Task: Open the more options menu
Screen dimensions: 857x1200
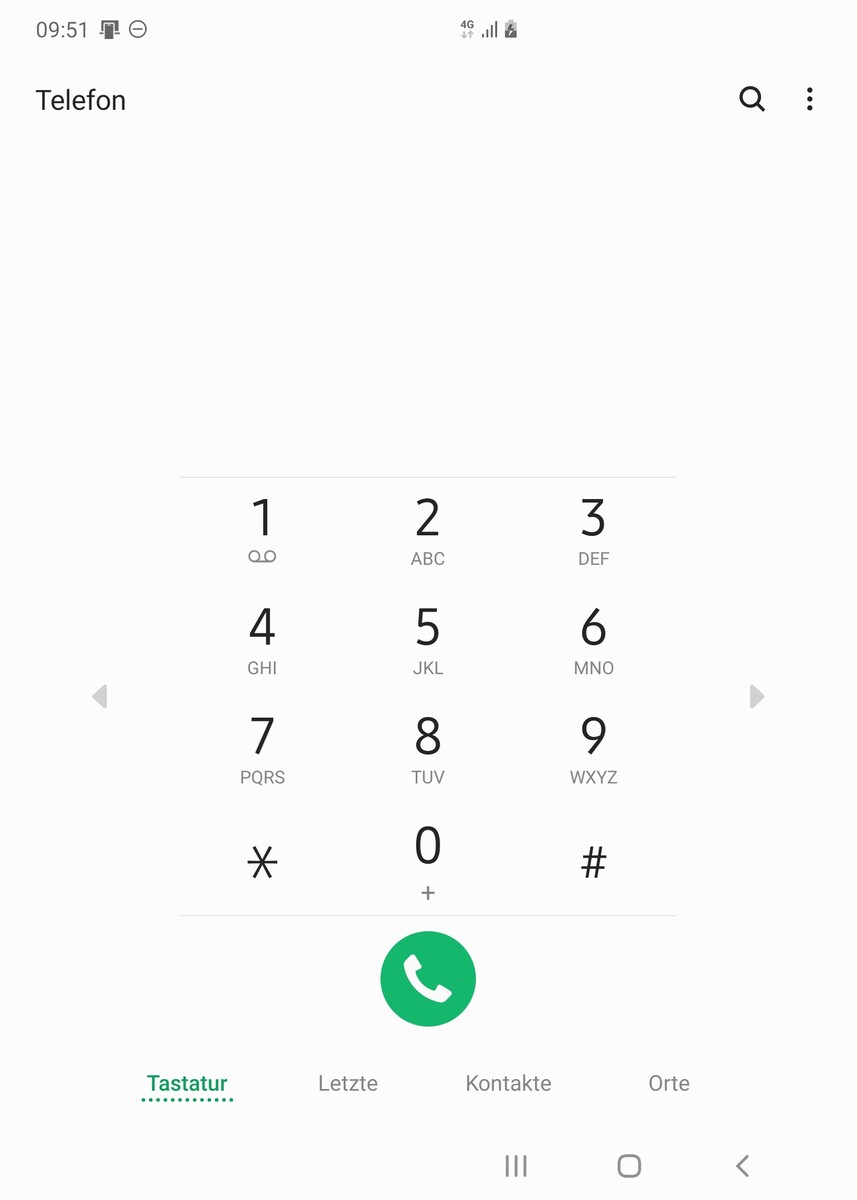Action: pyautogui.click(x=809, y=99)
